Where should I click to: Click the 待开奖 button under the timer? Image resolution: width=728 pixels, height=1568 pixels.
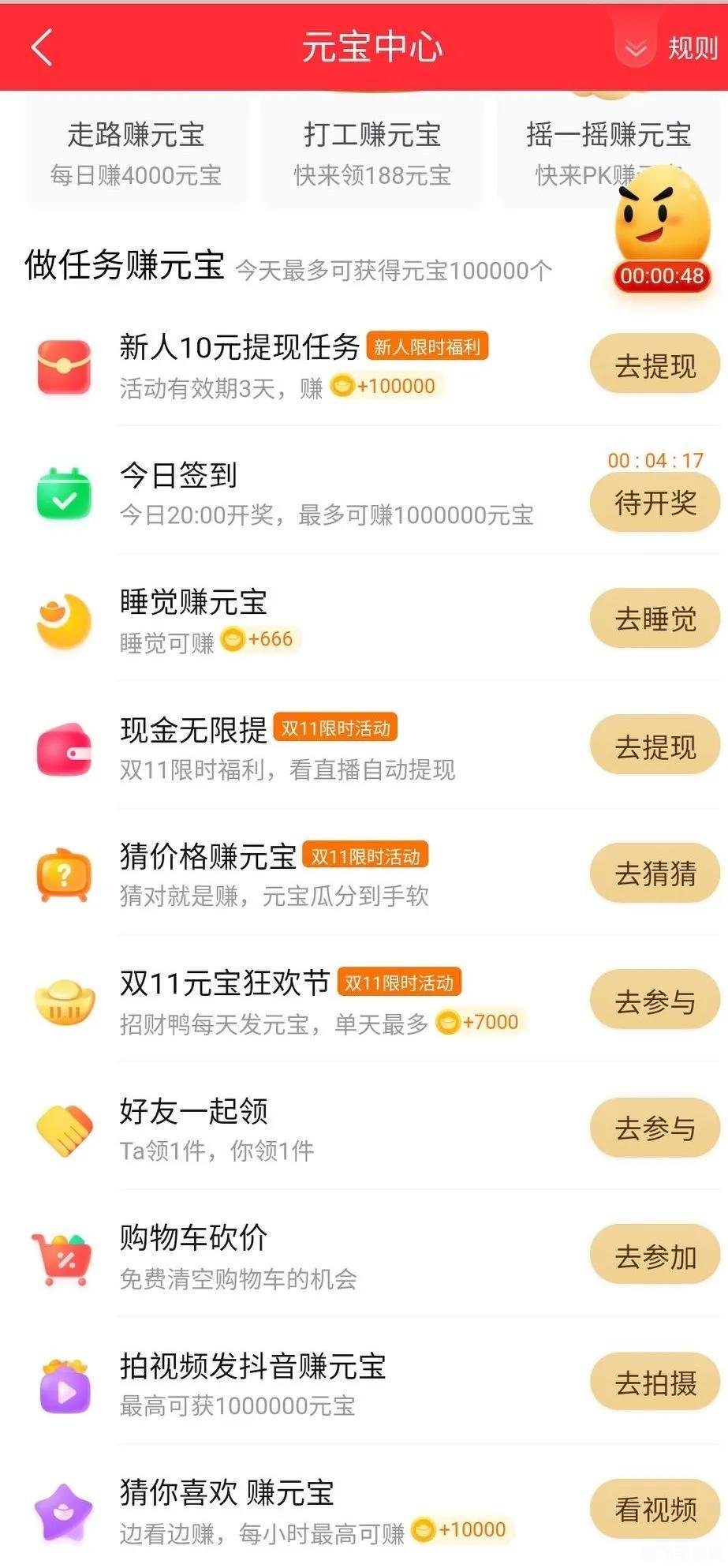coord(655,503)
